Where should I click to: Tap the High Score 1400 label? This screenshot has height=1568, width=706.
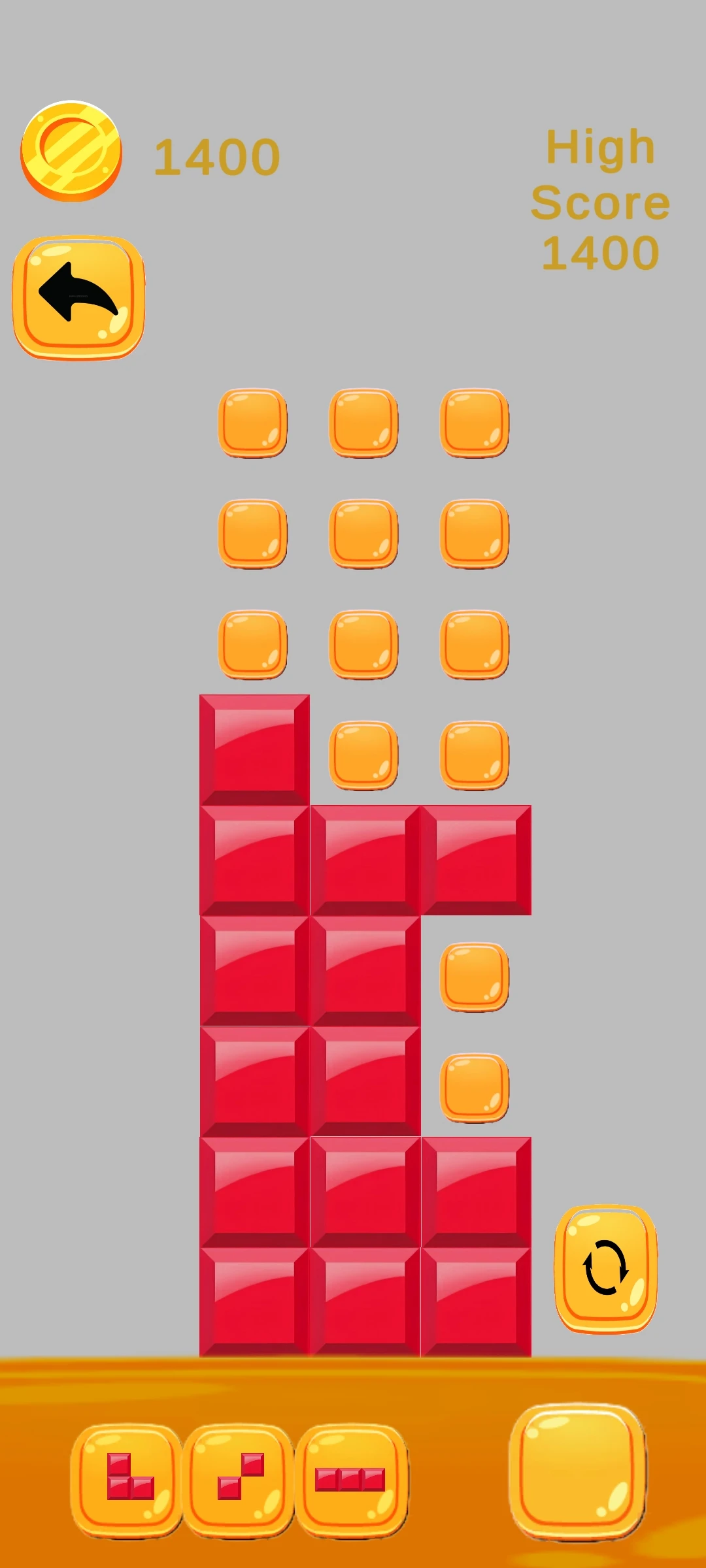(x=600, y=196)
